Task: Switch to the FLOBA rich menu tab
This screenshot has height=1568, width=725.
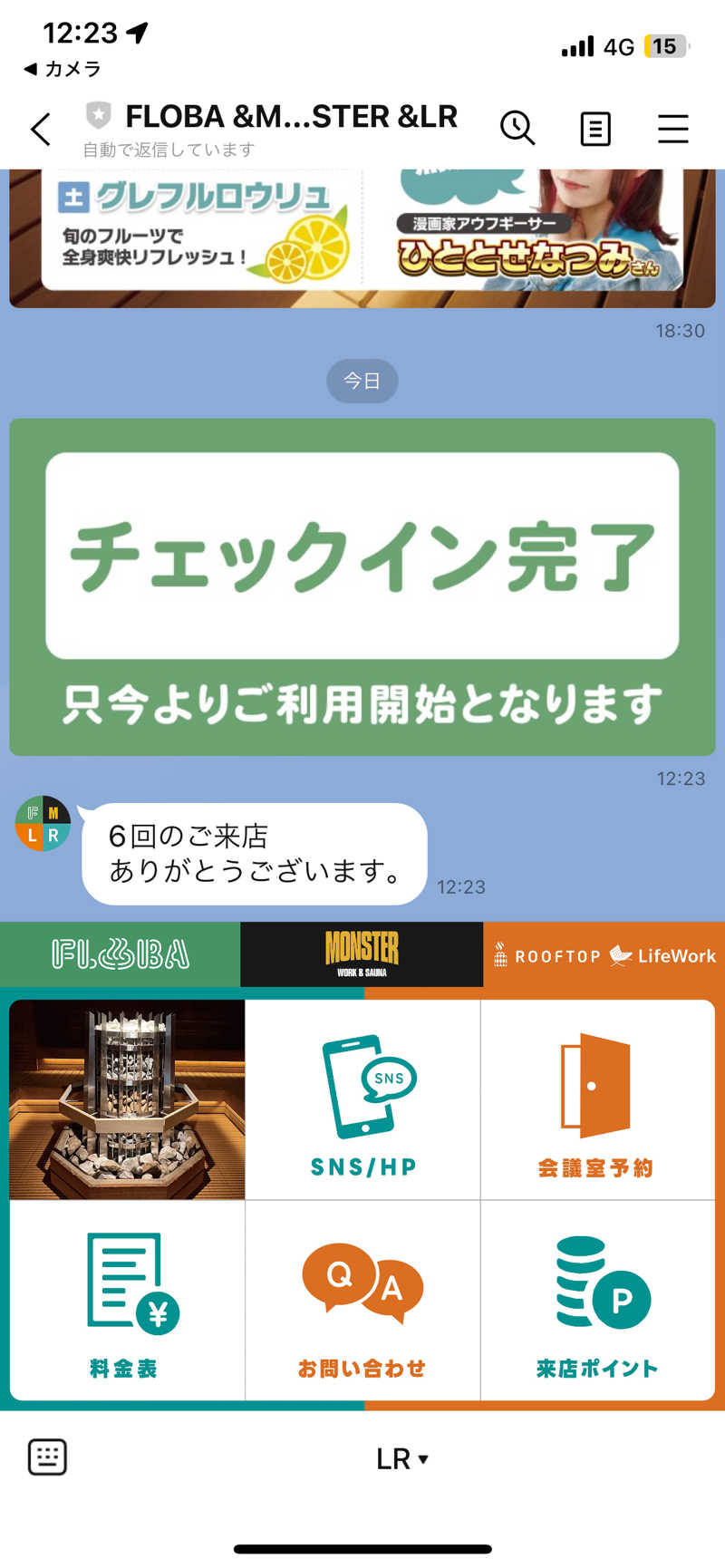Action: 120,953
